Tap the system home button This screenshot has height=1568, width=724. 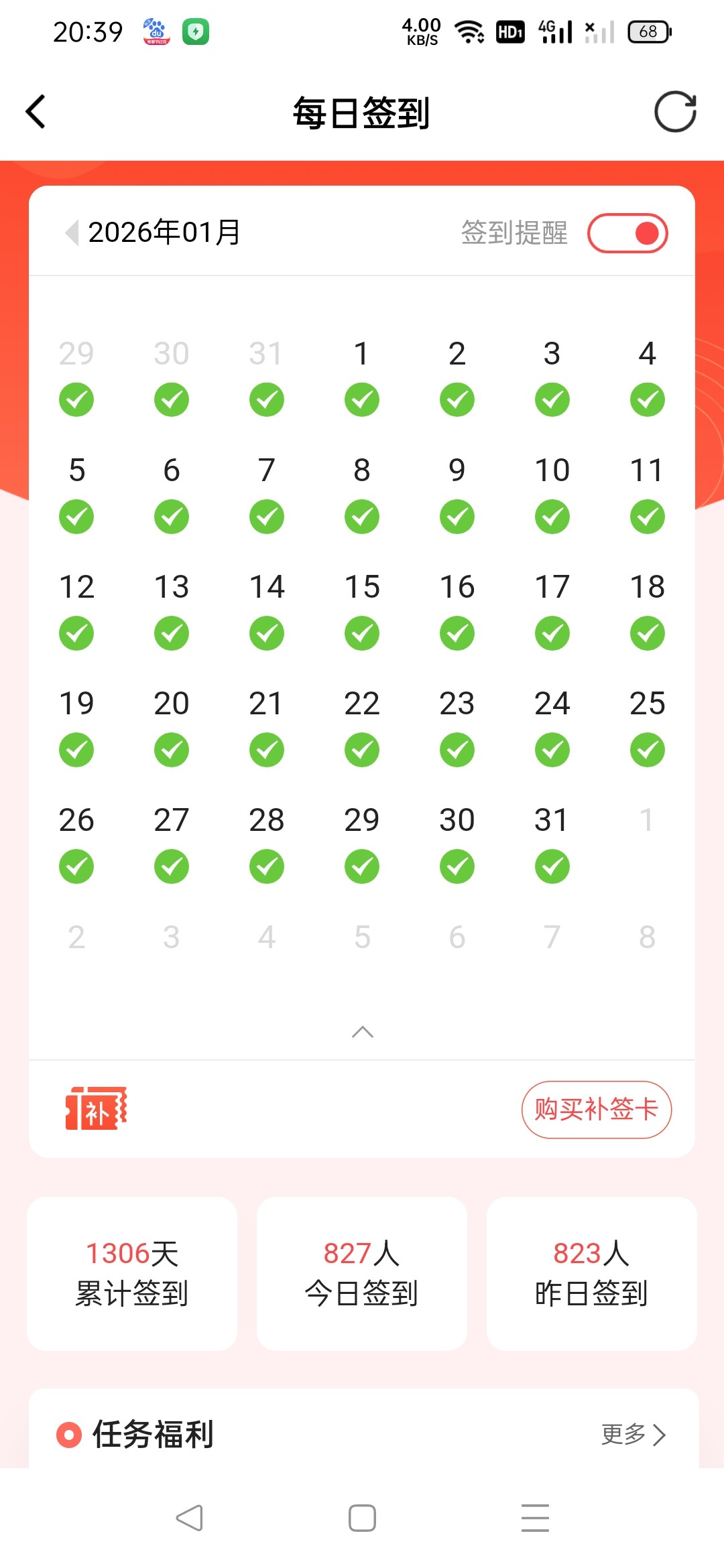(362, 1518)
